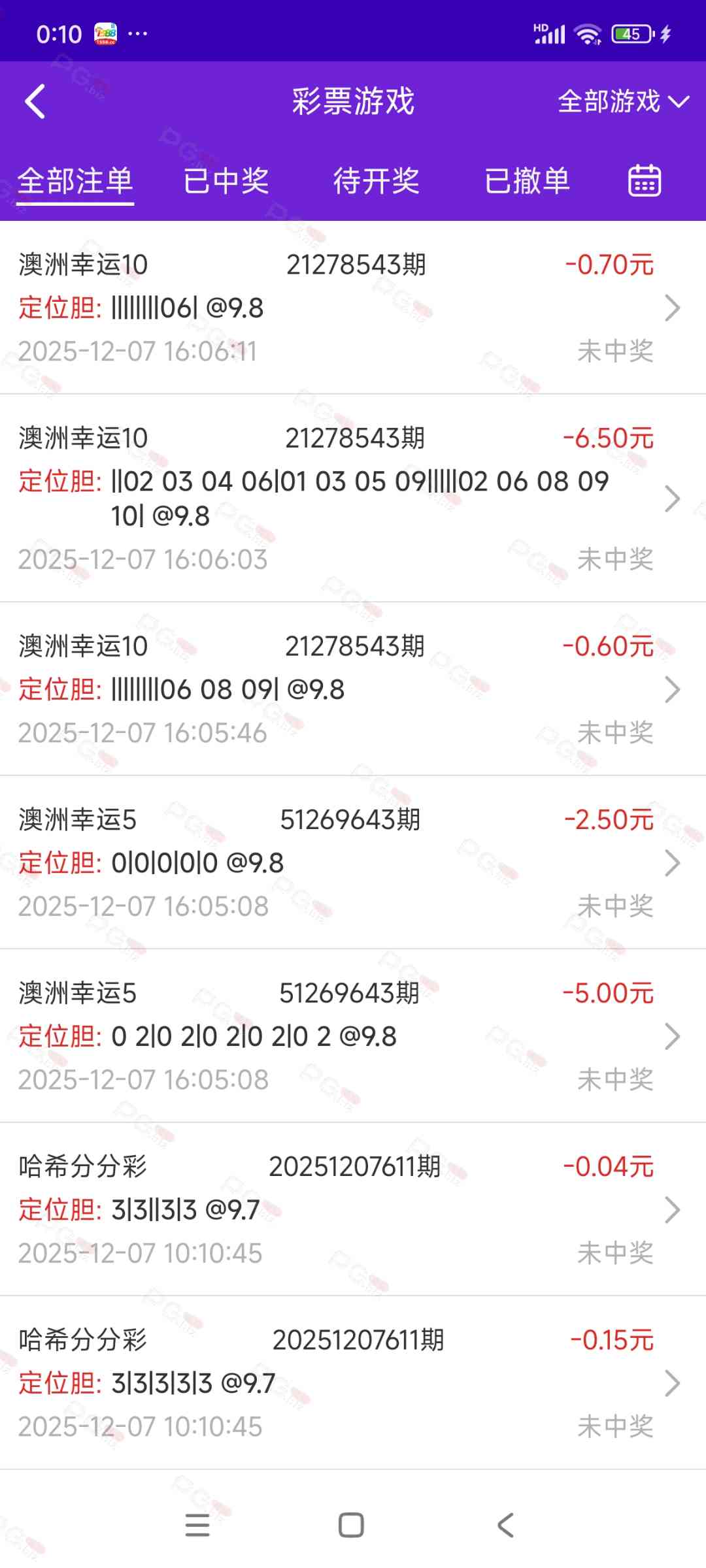Screen dimensions: 706x1568
Task: Tap the system home button
Action: pyautogui.click(x=351, y=1526)
